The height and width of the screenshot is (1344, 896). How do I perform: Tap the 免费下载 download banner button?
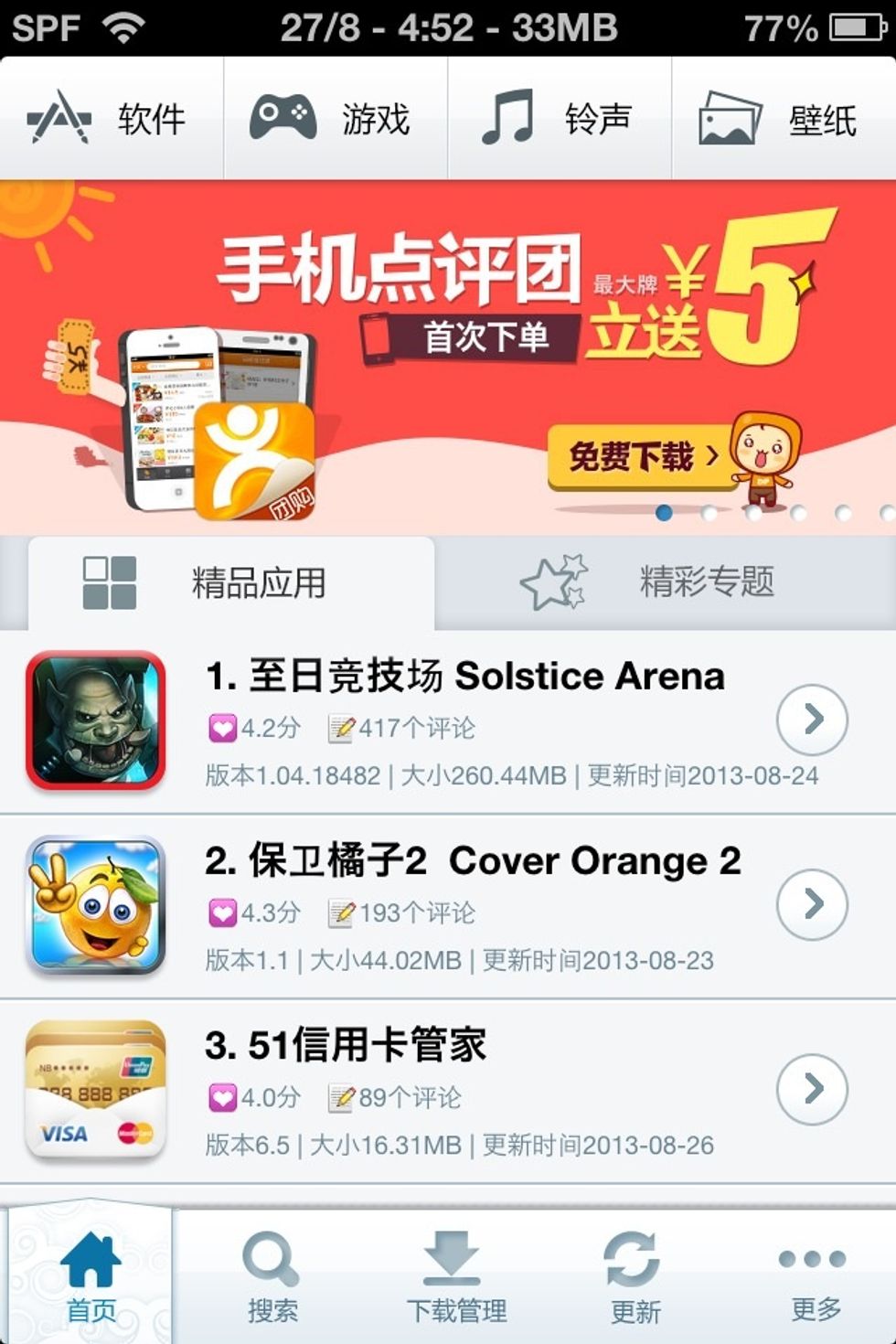(x=640, y=455)
